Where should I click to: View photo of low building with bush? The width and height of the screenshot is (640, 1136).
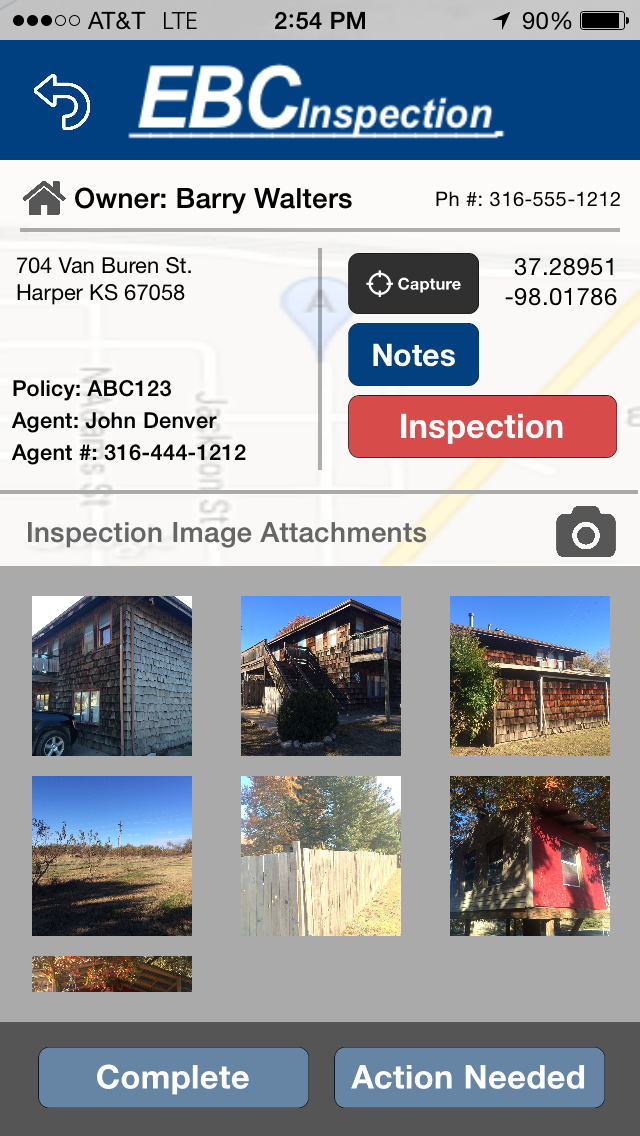click(x=530, y=676)
